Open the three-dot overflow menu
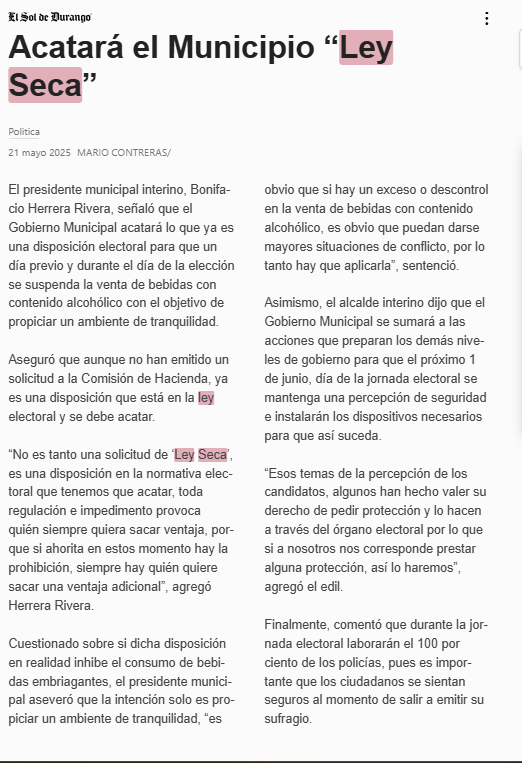This screenshot has width=522, height=763. click(x=486, y=19)
